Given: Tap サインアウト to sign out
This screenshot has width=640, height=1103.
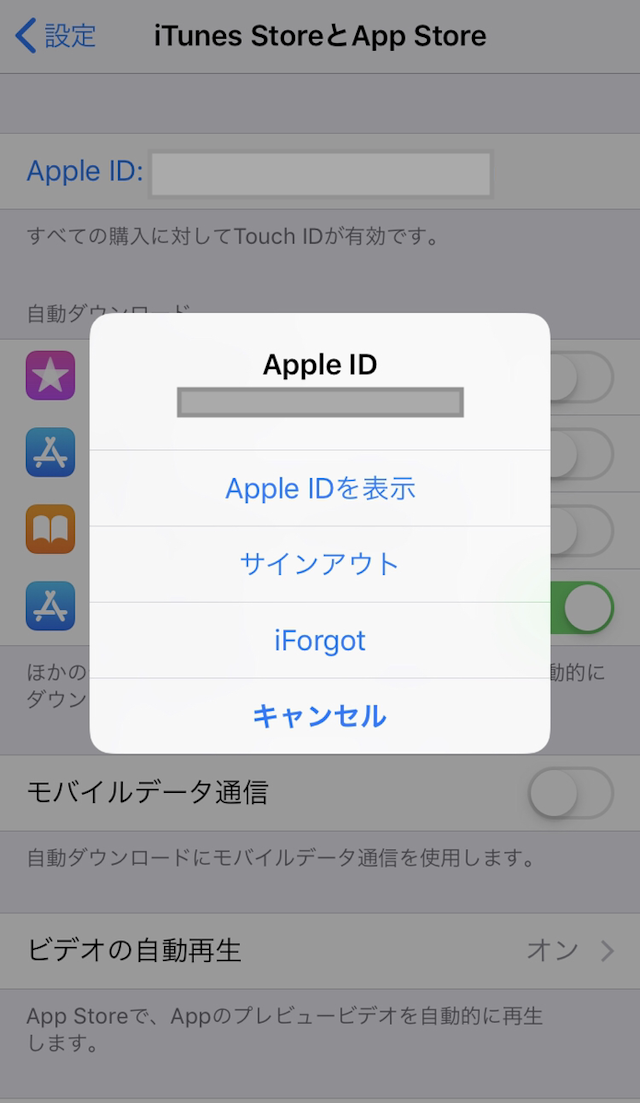Looking at the screenshot, I should point(320,564).
